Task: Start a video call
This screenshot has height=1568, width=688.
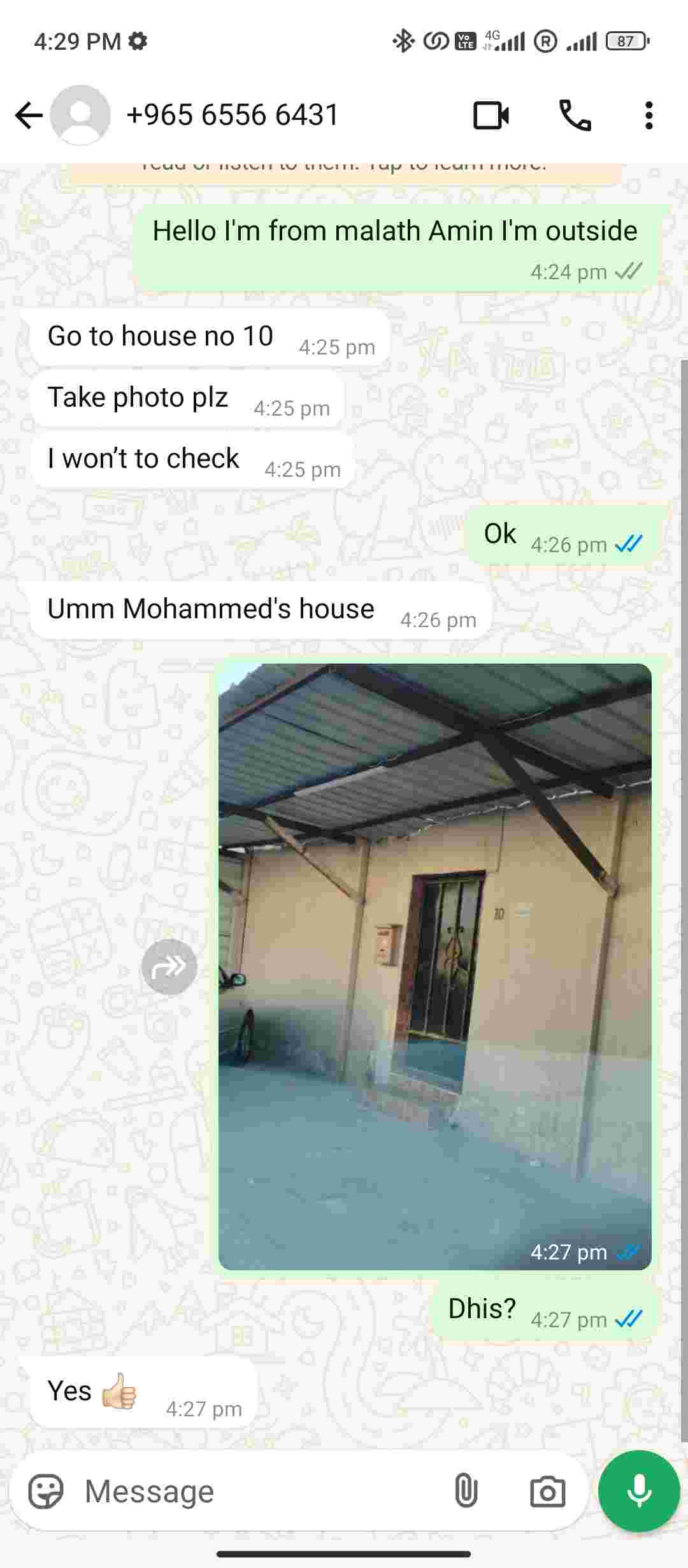Action: click(491, 115)
